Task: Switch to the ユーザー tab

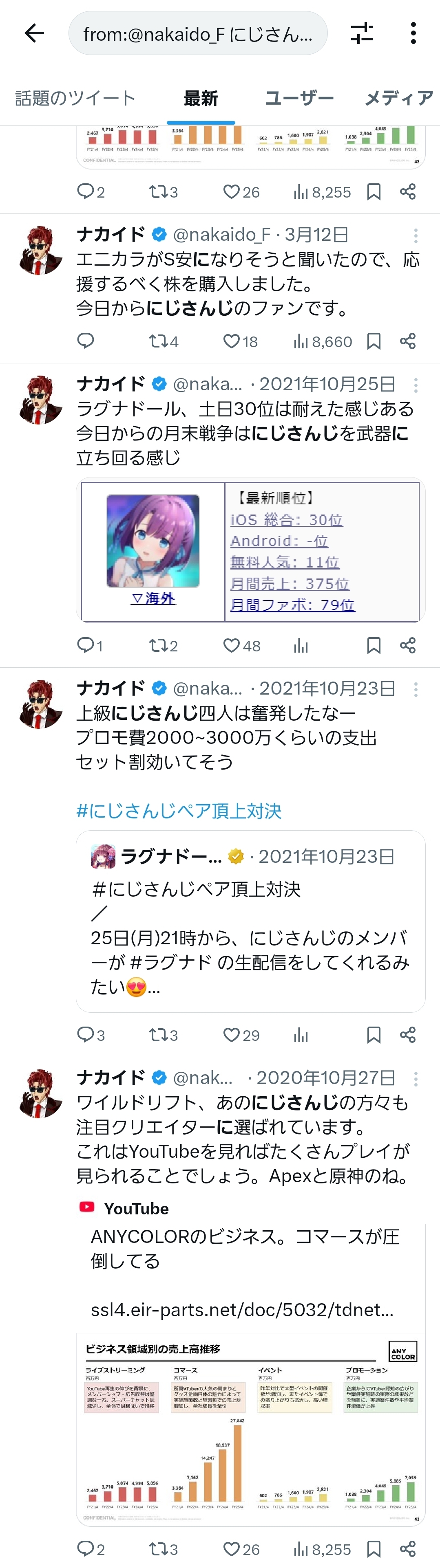Action: (x=299, y=98)
